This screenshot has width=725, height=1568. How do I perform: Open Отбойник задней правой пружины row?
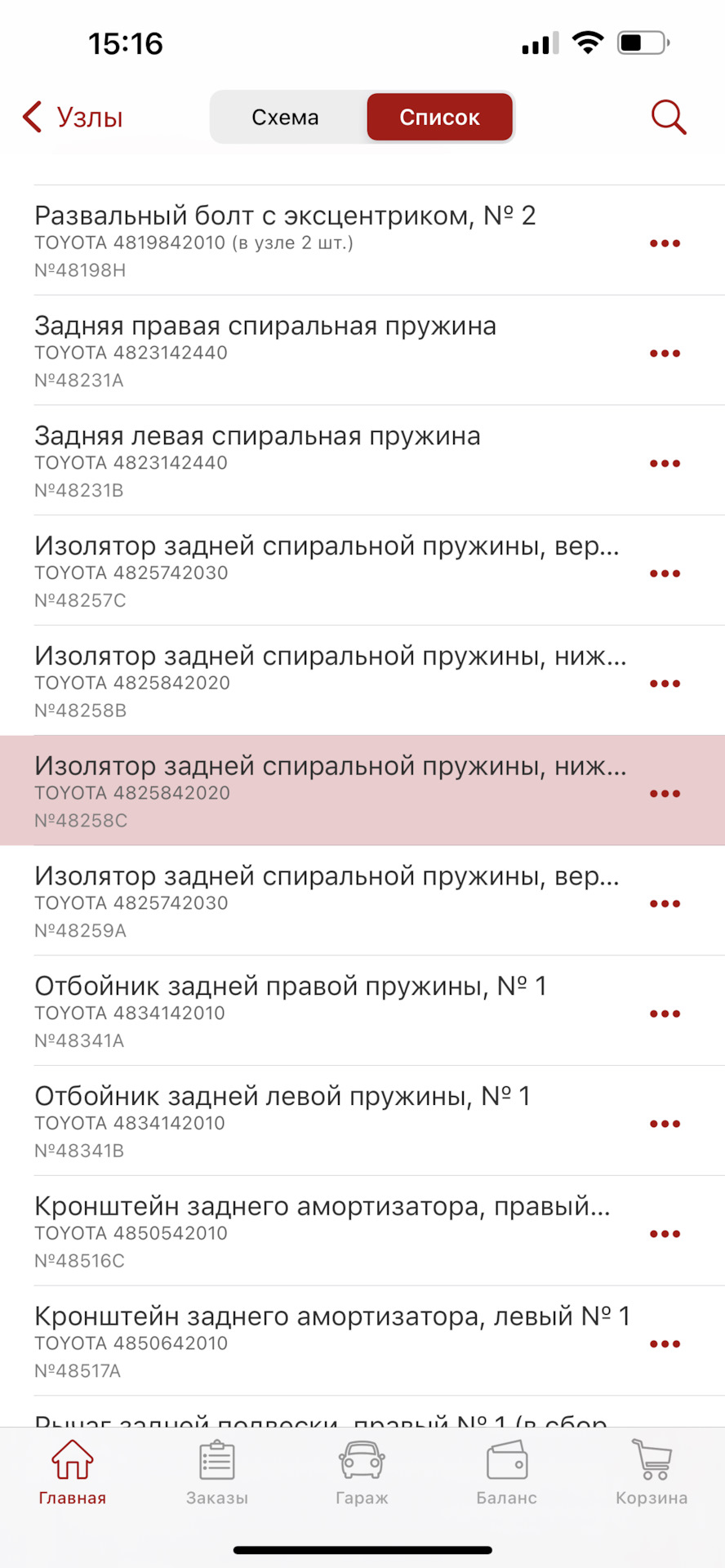point(327,1011)
